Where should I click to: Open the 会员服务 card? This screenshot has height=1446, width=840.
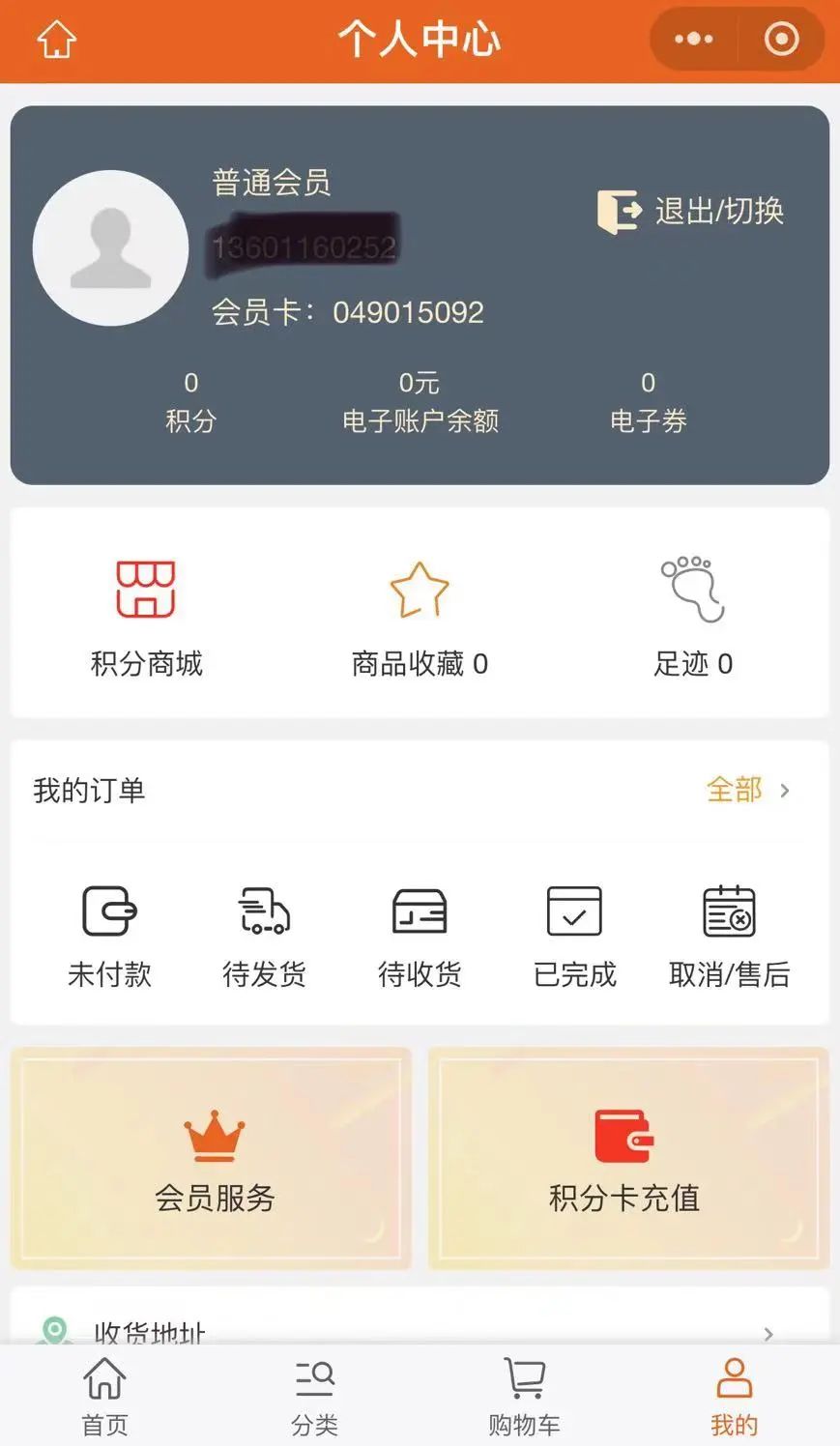[211, 1158]
